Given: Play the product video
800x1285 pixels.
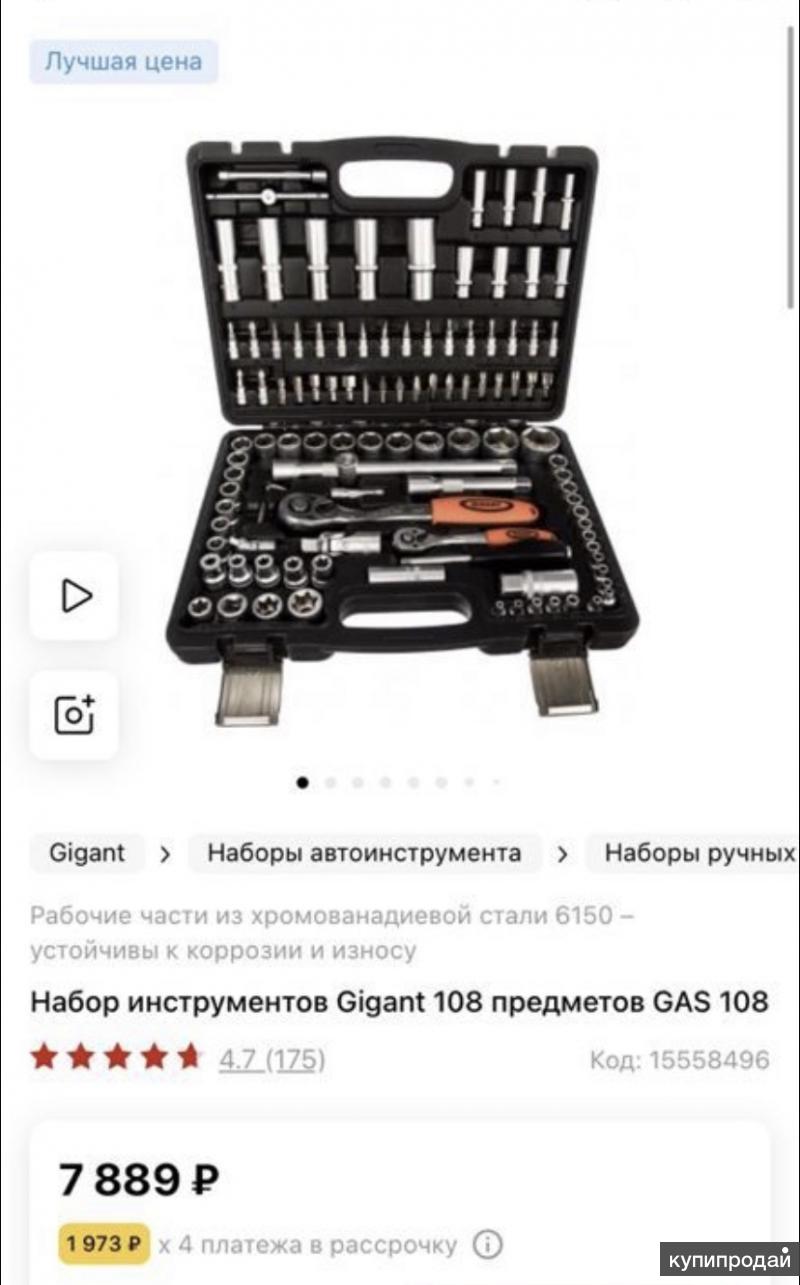Looking at the screenshot, I should pyautogui.click(x=74, y=596).
